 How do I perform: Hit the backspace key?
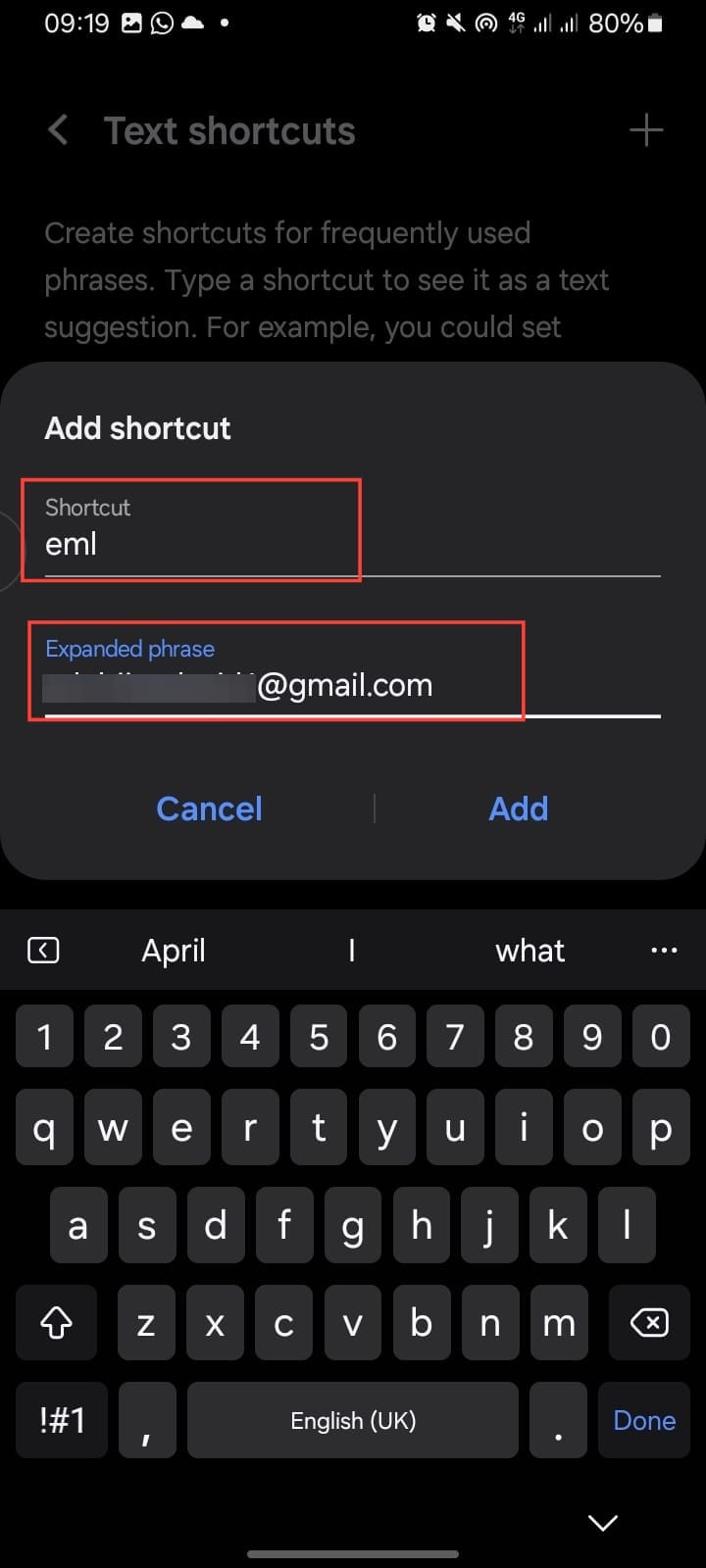650,1324
